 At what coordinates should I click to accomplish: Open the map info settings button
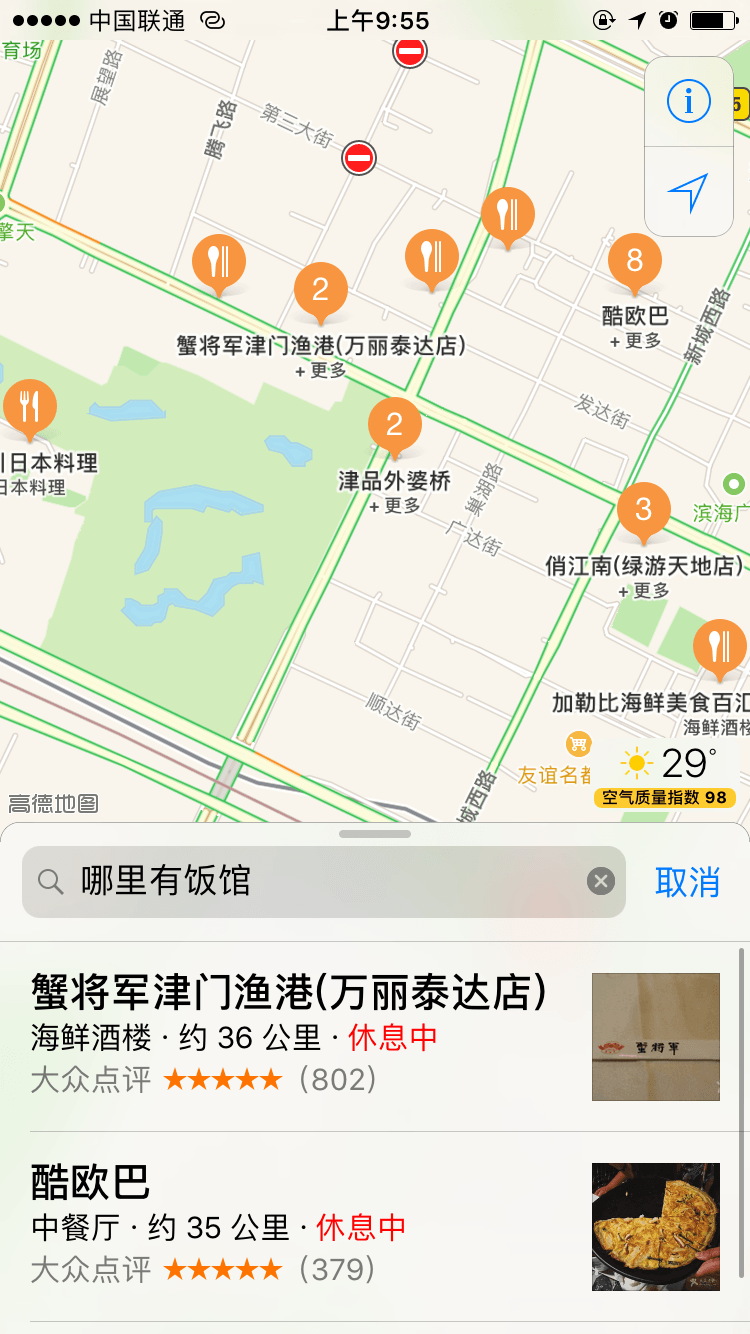[689, 102]
